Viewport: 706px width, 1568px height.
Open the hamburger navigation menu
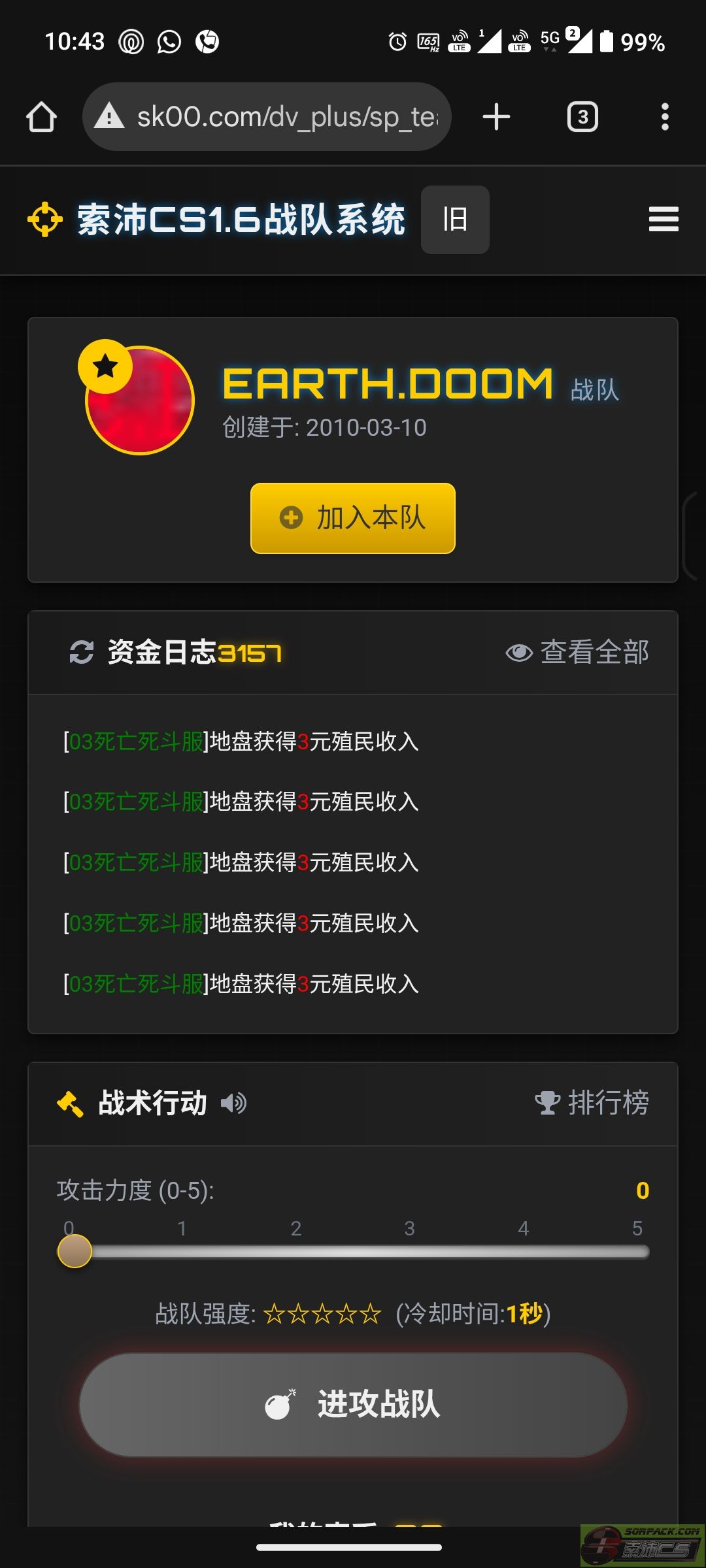tap(664, 220)
